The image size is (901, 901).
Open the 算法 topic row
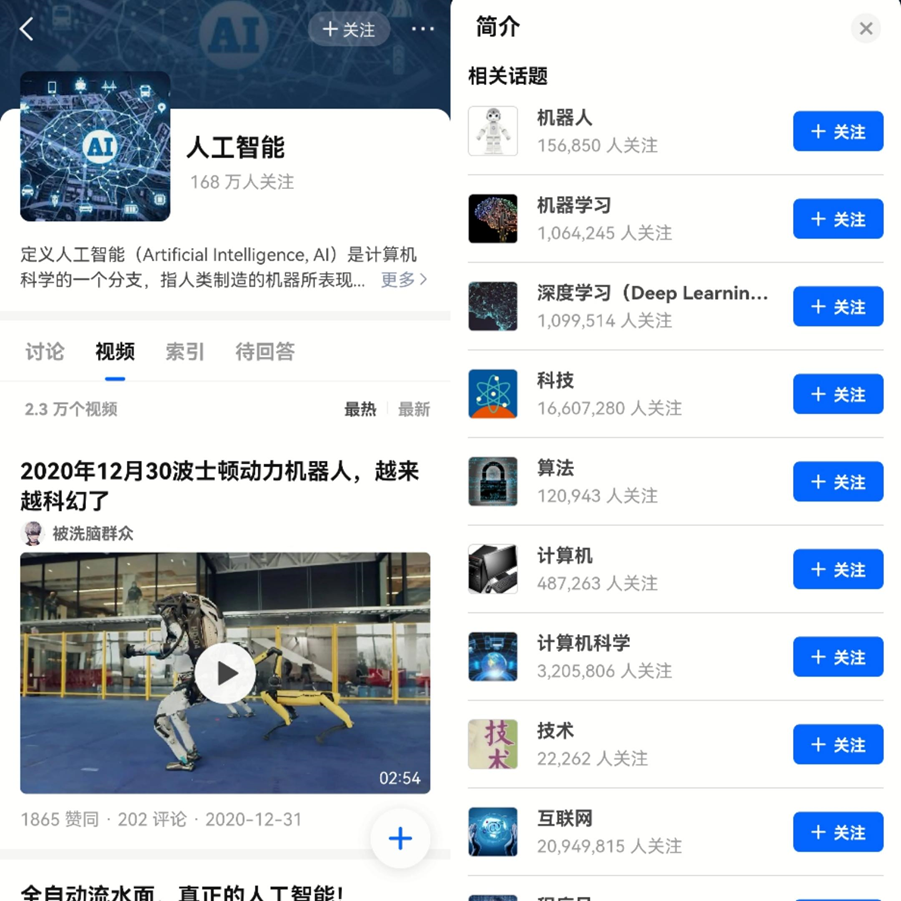[620, 481]
